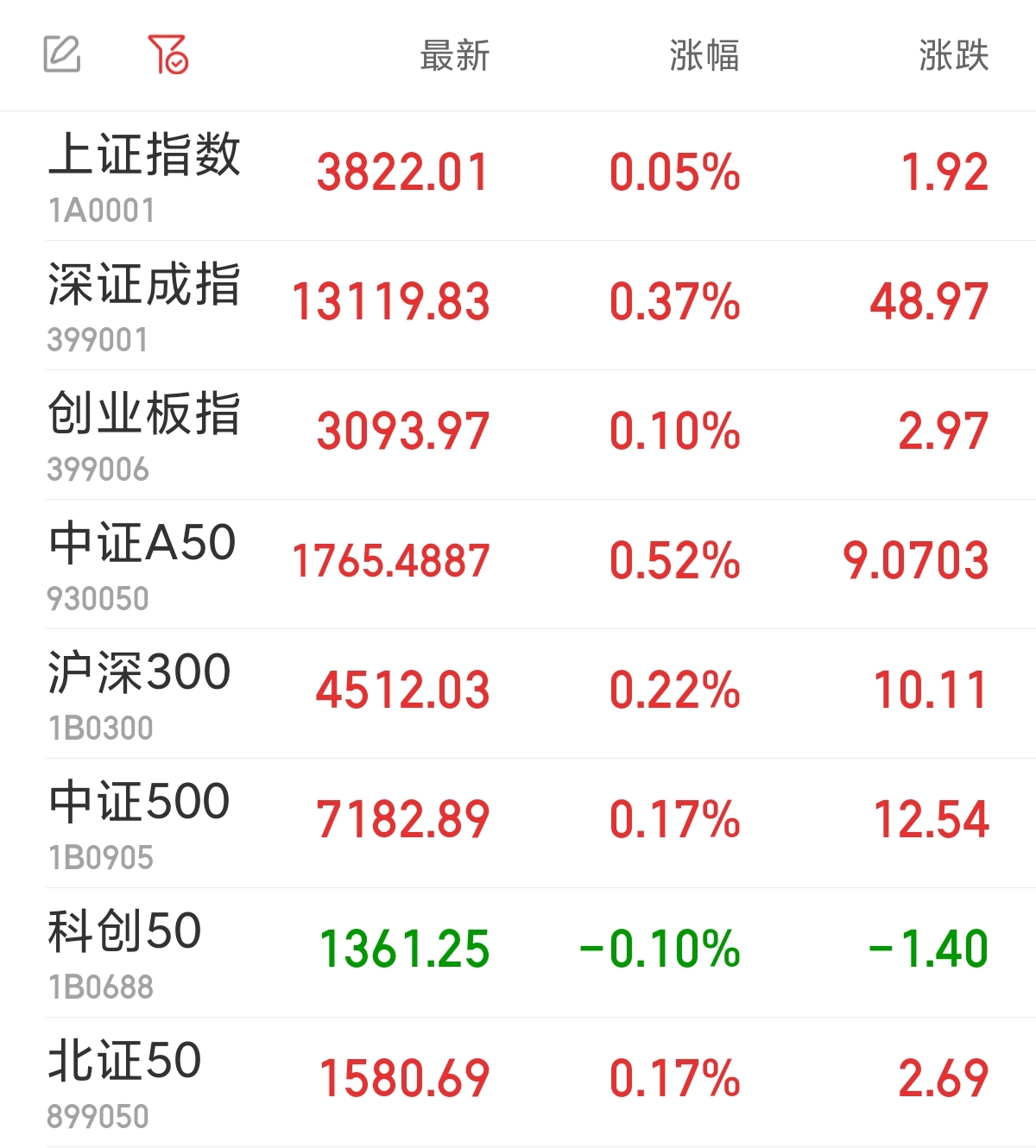Open the filter icon with checkmark
The height and width of the screenshot is (1148, 1036).
coord(167,54)
